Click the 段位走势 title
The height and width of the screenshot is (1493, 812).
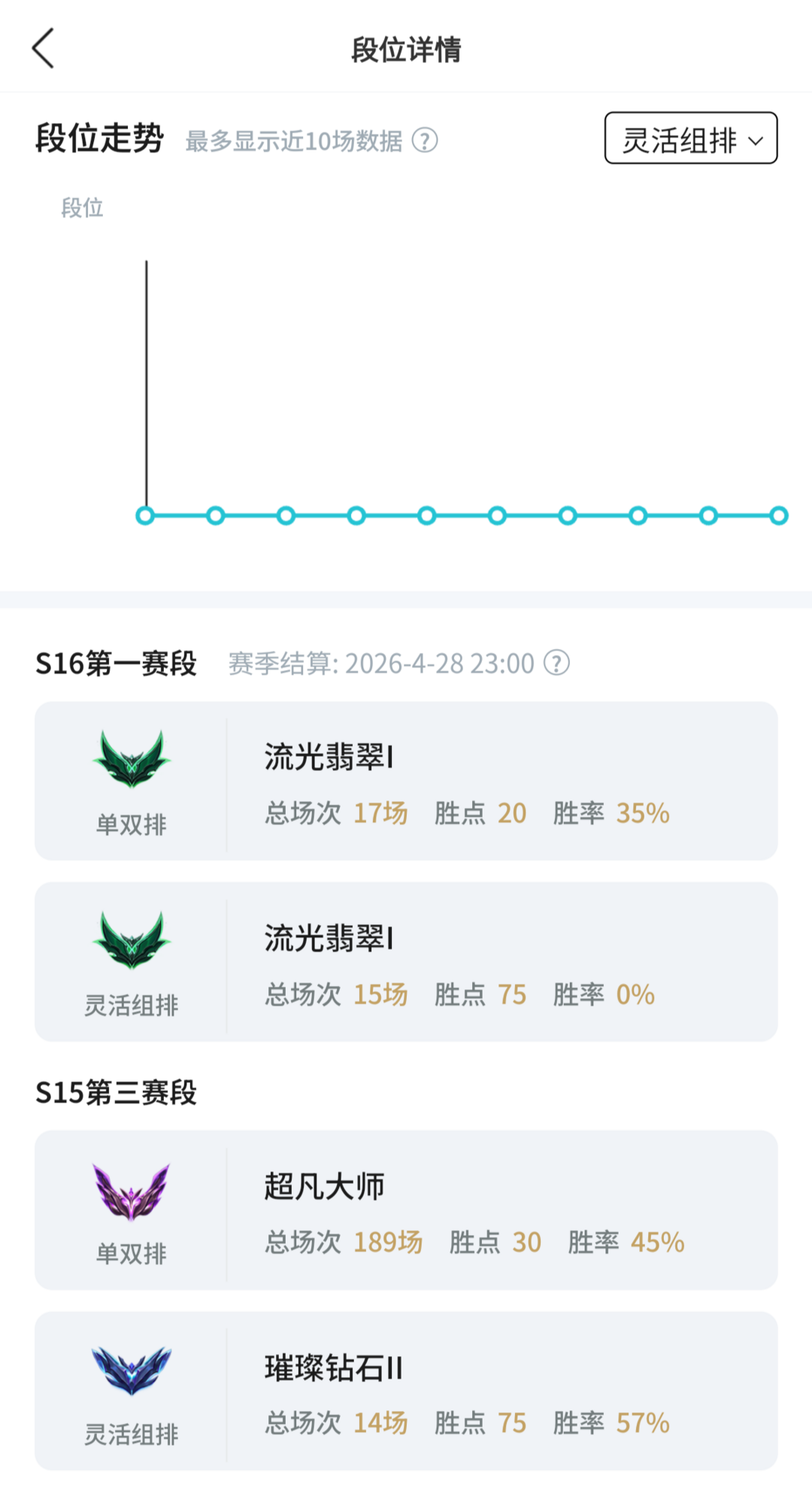[x=100, y=138]
